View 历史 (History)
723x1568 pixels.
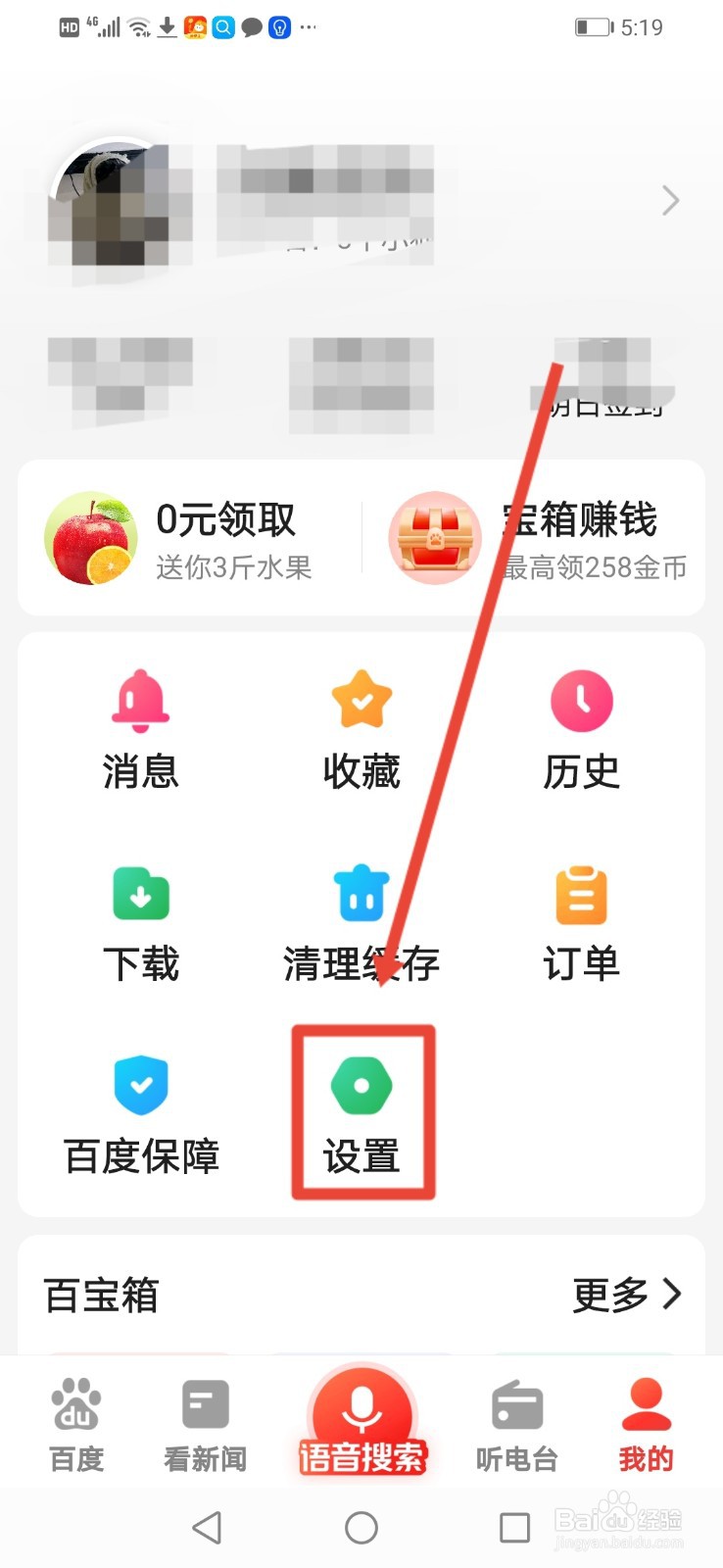pyautogui.click(x=582, y=725)
